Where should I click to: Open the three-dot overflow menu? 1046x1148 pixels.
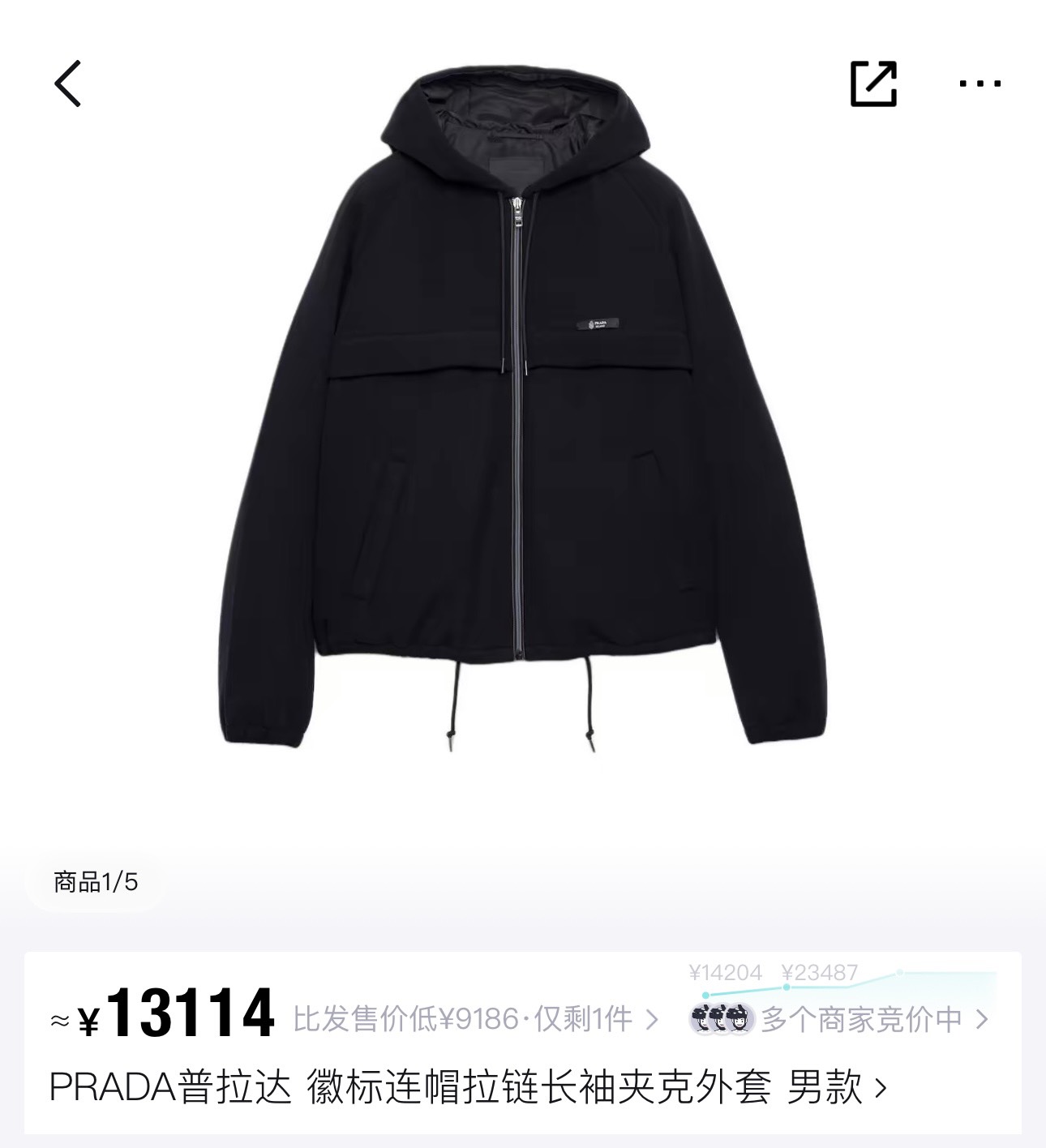(x=980, y=84)
